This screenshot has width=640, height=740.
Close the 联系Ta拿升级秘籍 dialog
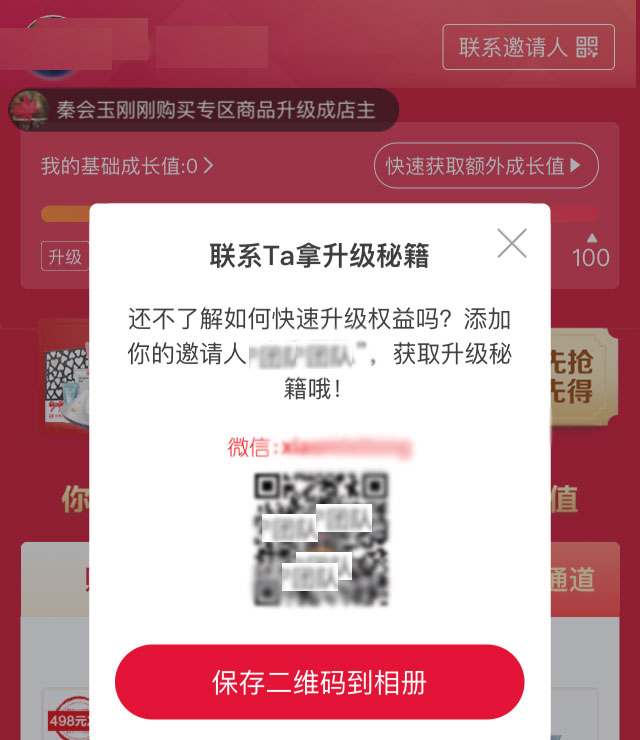[512, 243]
